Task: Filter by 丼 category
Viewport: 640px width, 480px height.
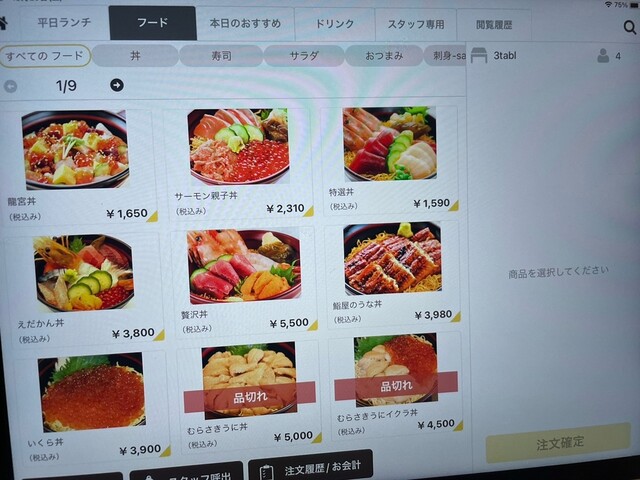Action: (x=134, y=56)
